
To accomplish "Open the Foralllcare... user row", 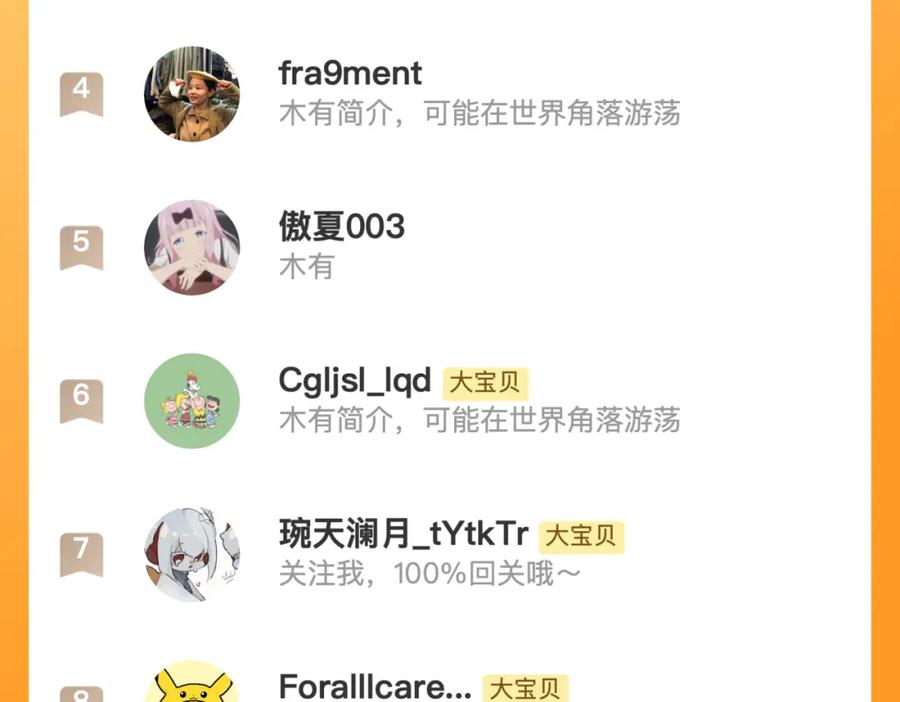I will coord(449,673).
